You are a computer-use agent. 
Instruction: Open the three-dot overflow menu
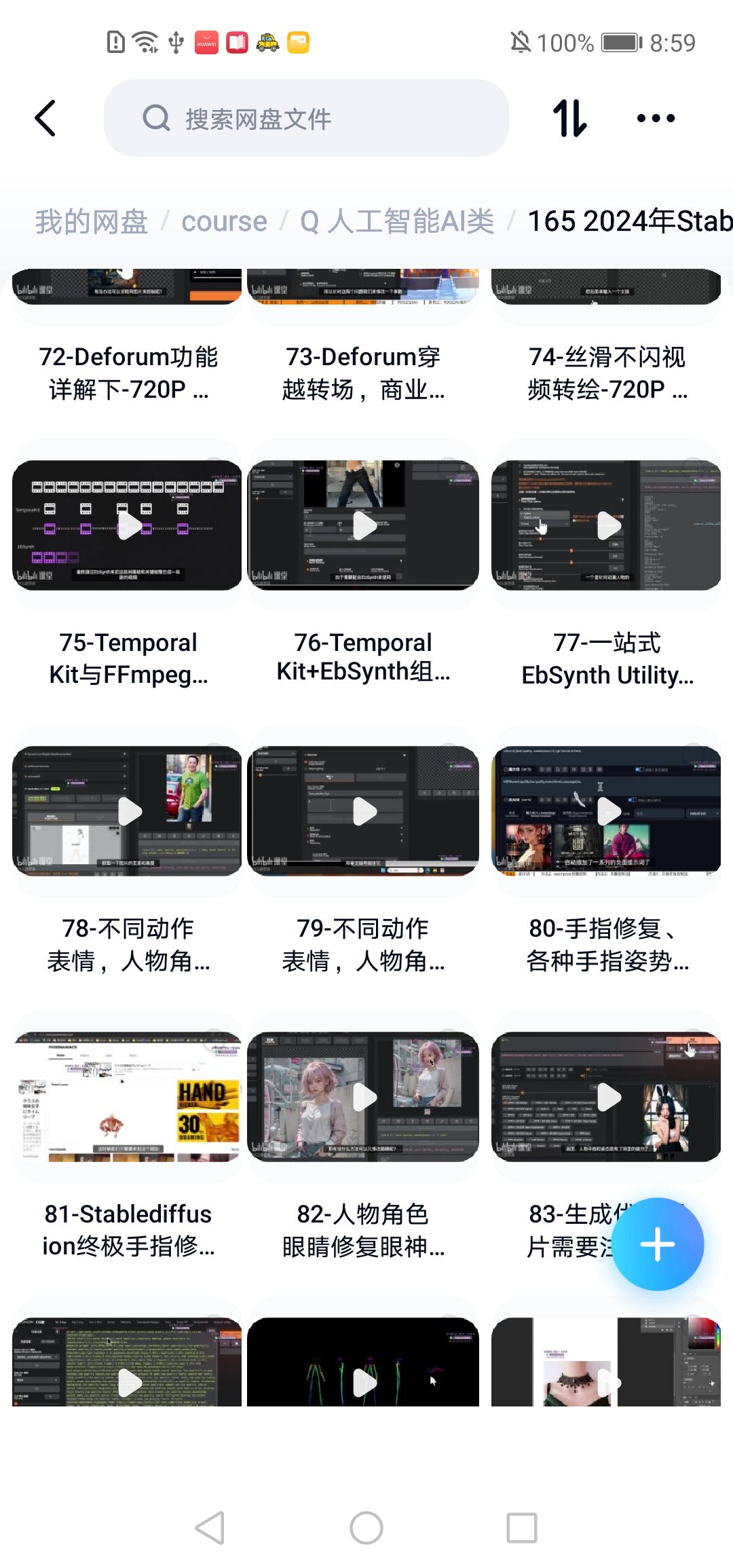point(656,118)
